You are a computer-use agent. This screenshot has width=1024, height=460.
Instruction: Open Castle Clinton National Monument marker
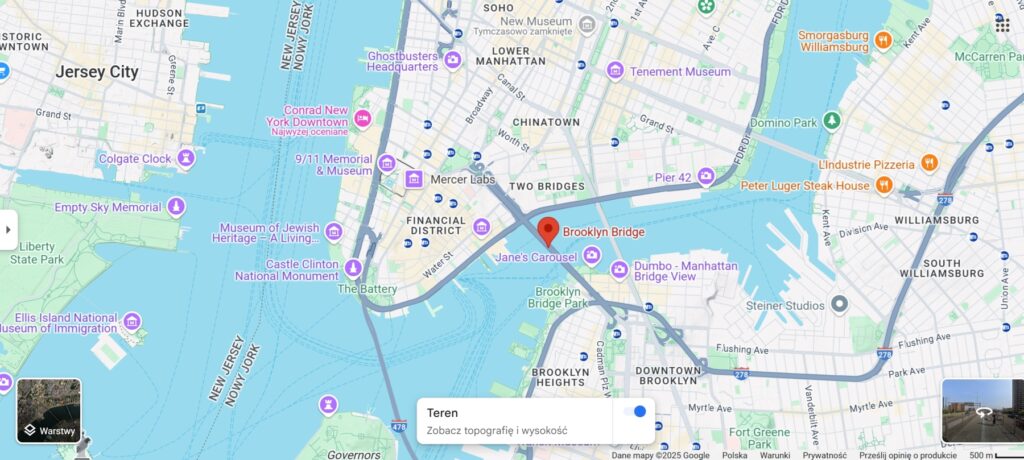pyautogui.click(x=353, y=268)
